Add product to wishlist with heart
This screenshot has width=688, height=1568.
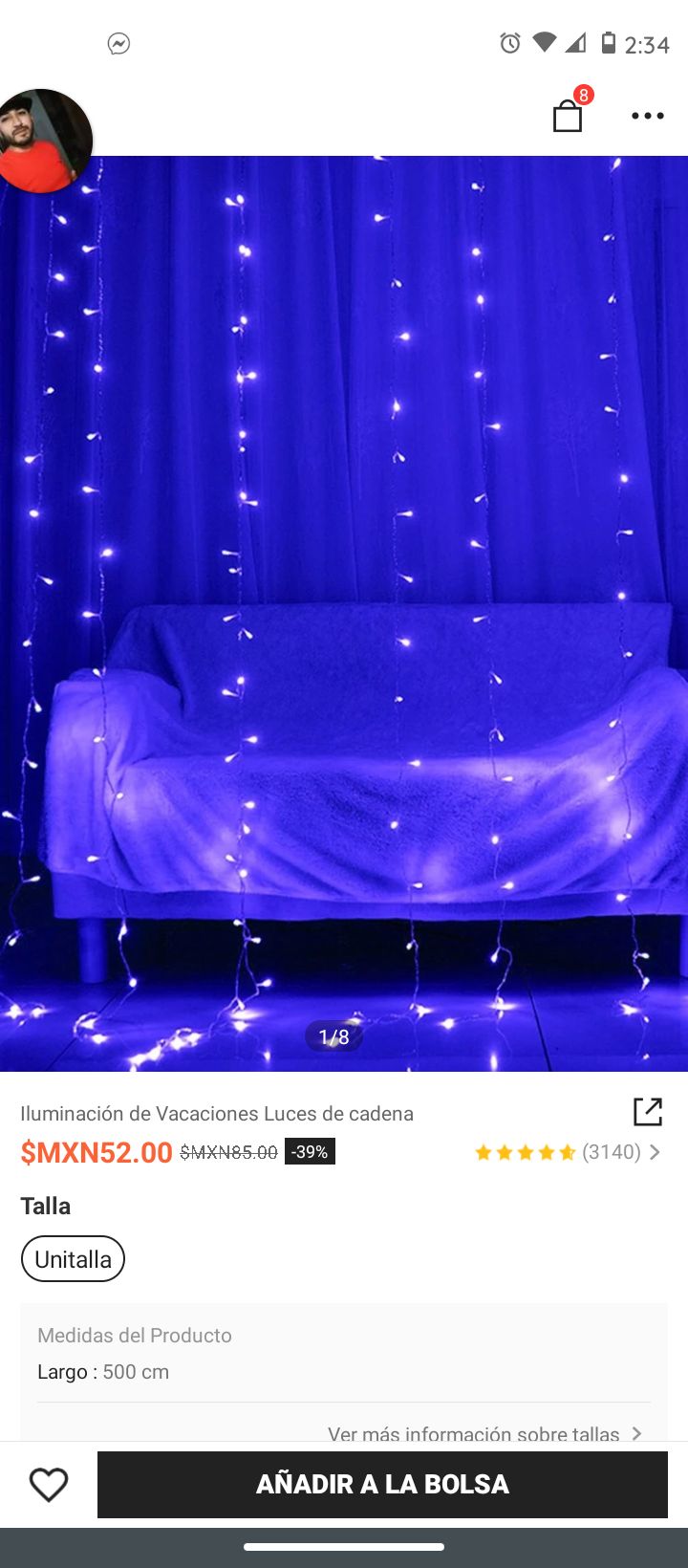pos(49,1484)
